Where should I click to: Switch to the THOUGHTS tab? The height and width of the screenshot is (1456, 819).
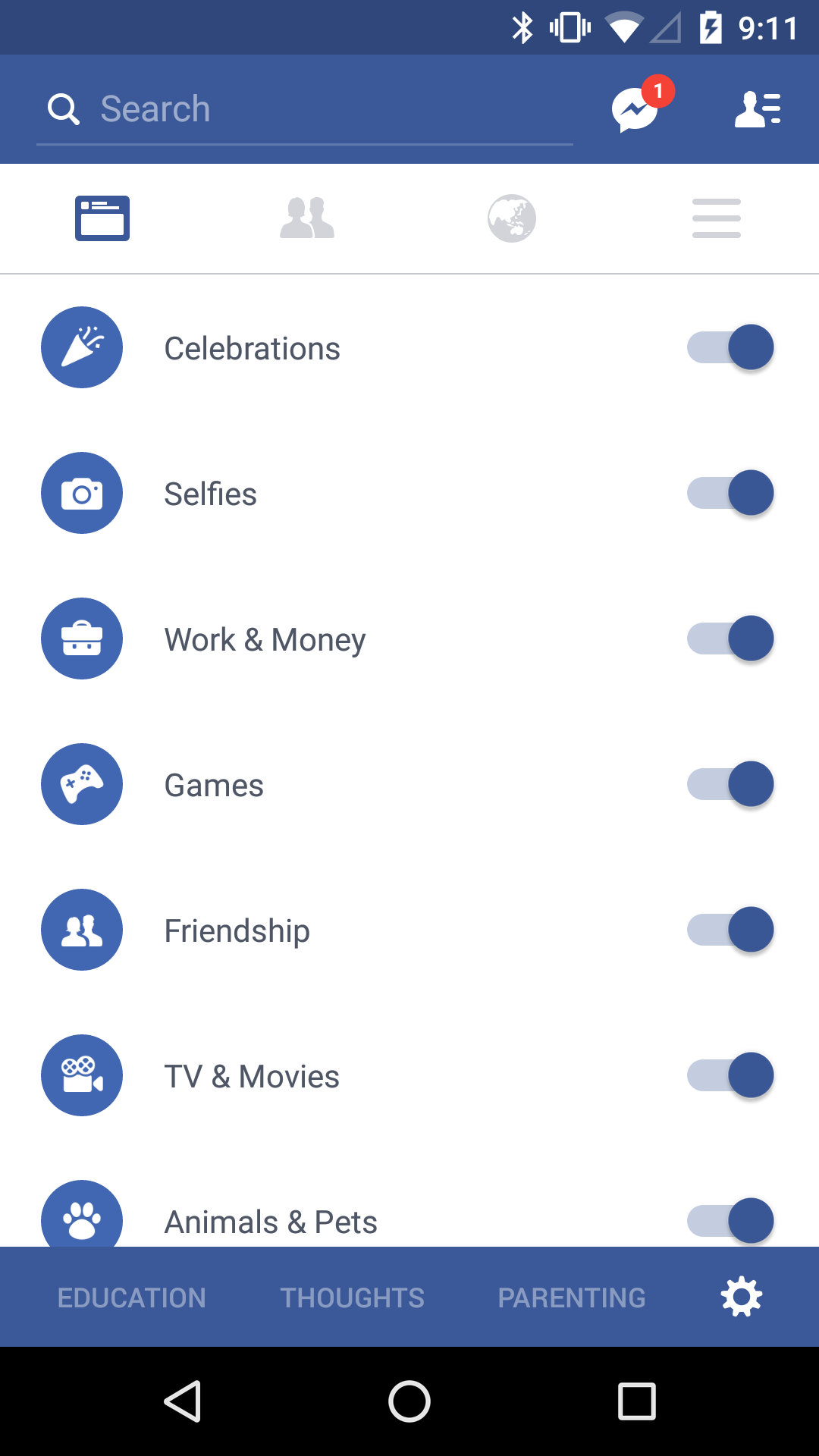353,1297
